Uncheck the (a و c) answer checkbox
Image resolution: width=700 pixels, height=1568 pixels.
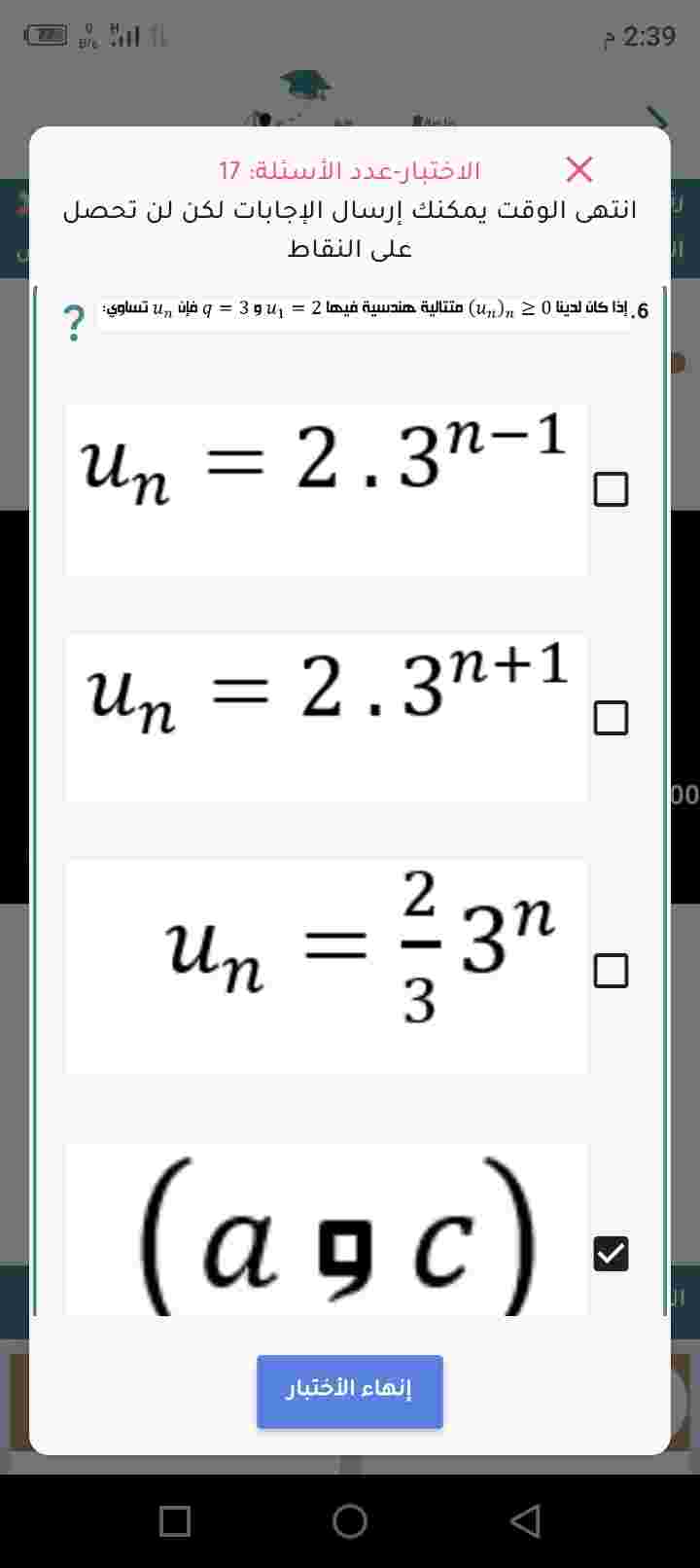[x=611, y=1254]
